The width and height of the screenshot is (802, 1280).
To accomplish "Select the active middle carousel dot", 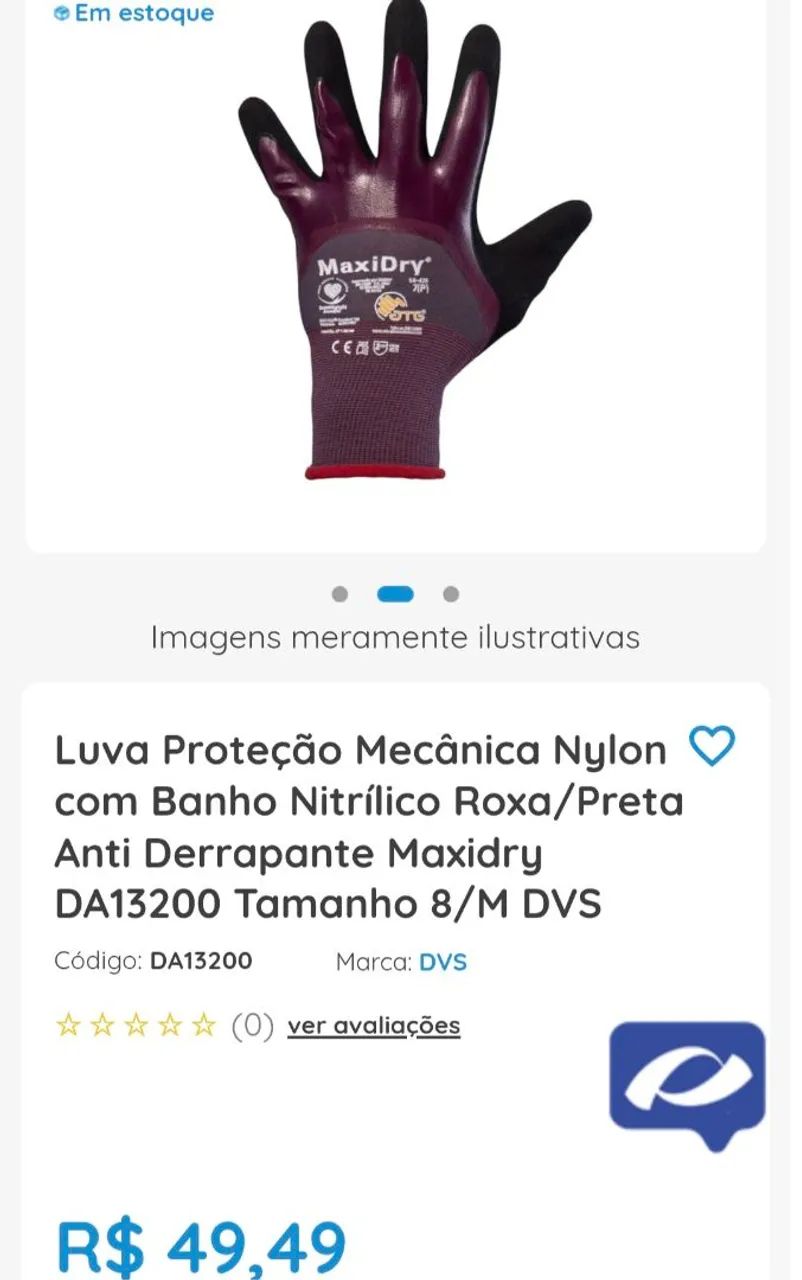I will 396,593.
